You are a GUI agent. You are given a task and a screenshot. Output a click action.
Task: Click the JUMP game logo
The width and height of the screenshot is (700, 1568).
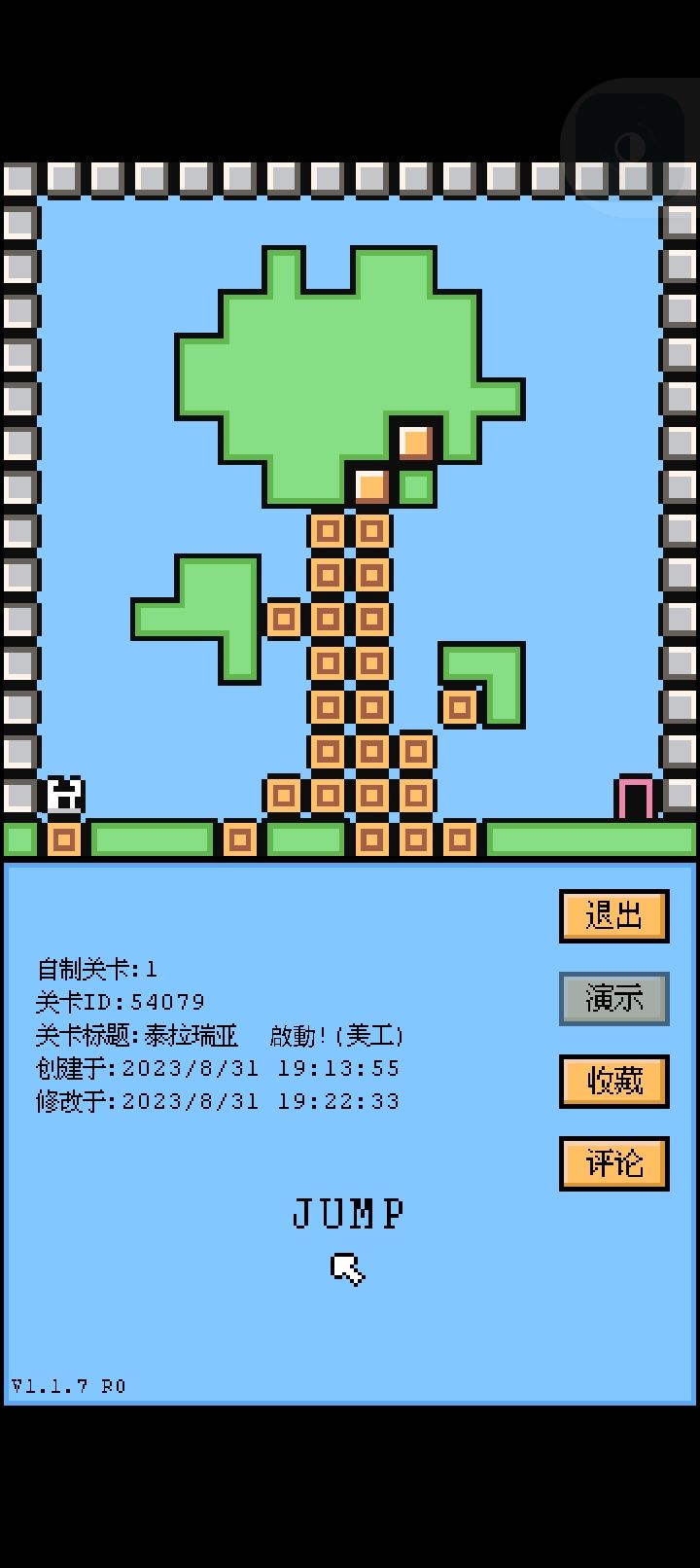pos(348,1213)
